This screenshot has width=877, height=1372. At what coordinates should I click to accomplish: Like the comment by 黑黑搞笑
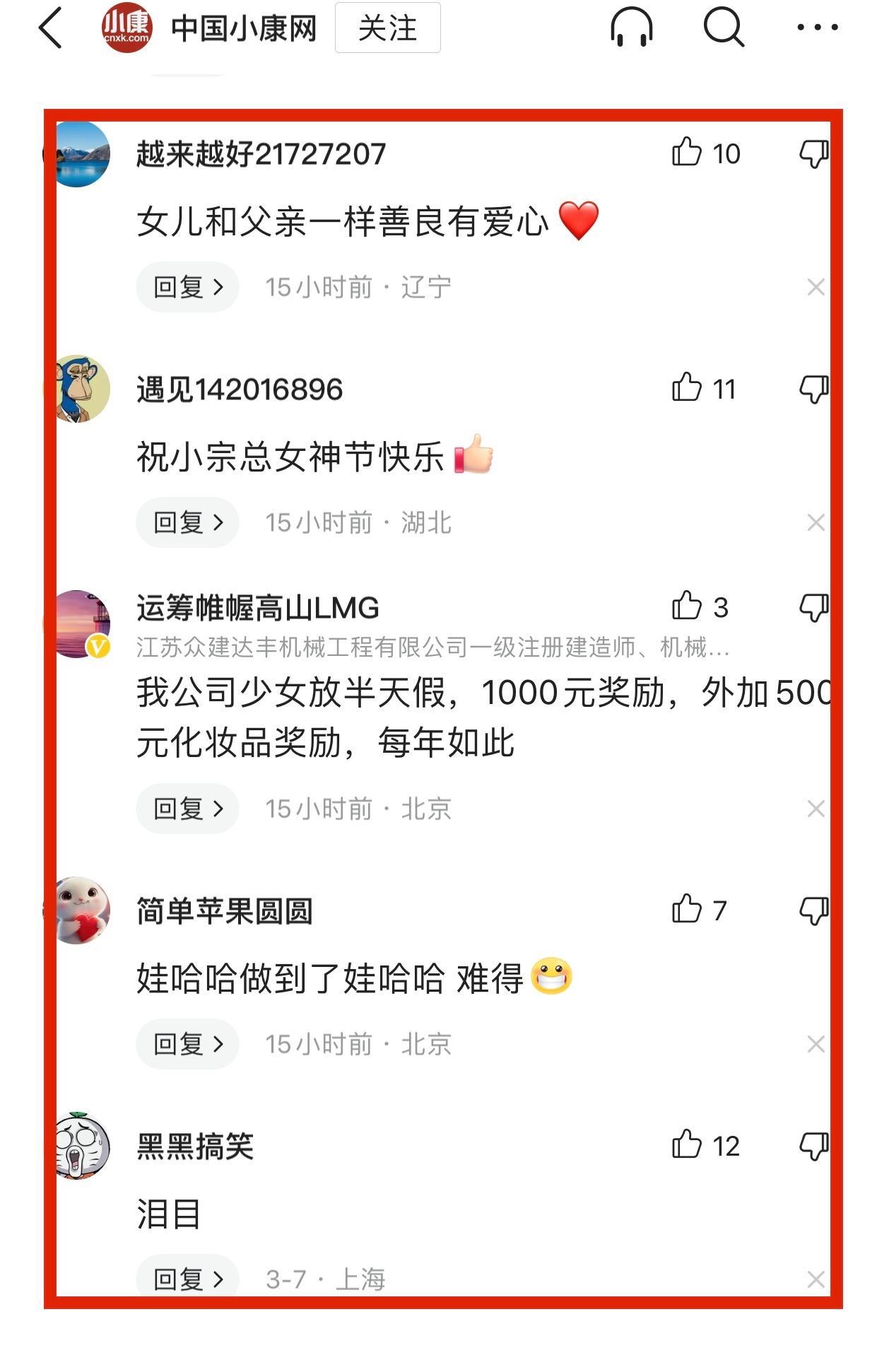687,1145
